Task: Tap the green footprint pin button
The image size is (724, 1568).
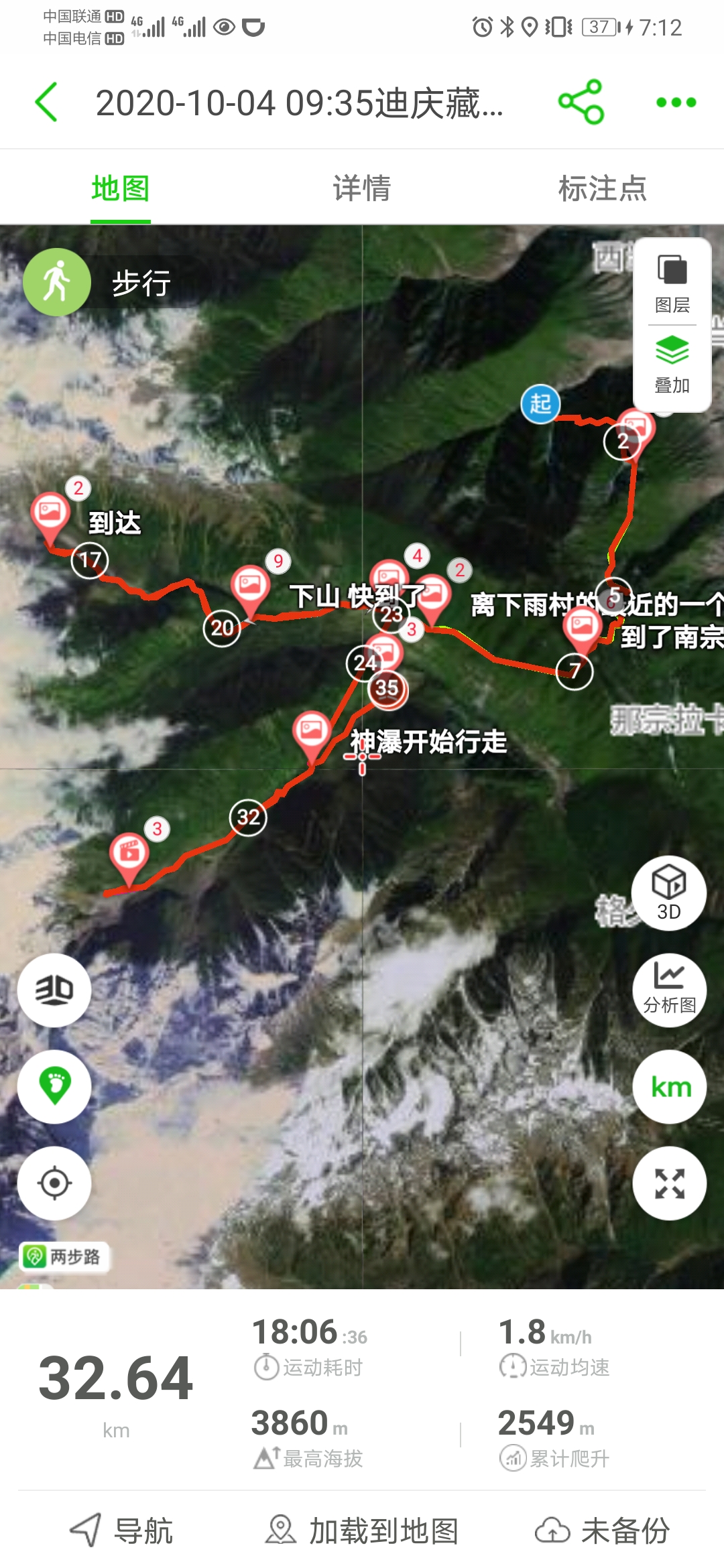Action: (x=54, y=1086)
